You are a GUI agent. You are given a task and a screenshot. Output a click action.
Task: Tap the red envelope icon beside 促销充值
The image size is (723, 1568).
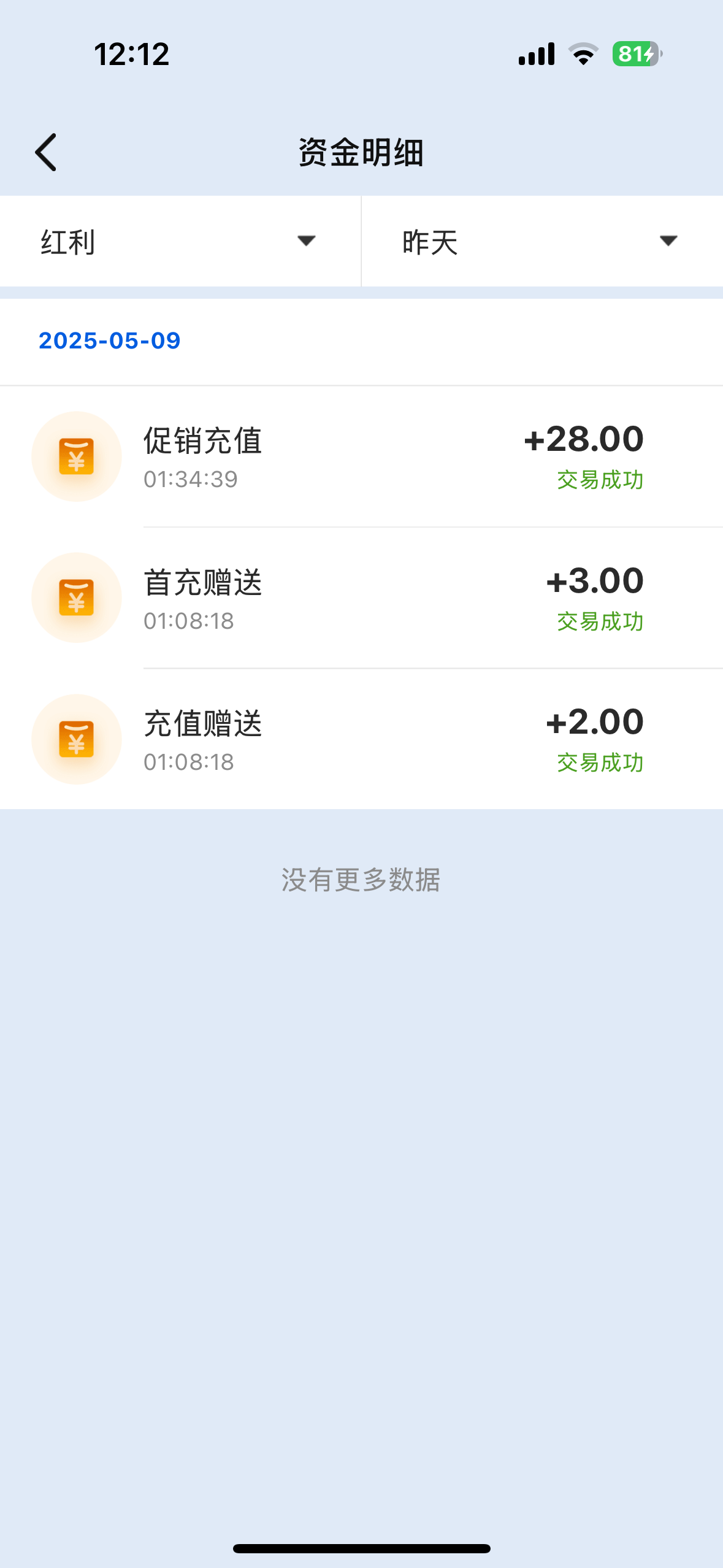[76, 456]
